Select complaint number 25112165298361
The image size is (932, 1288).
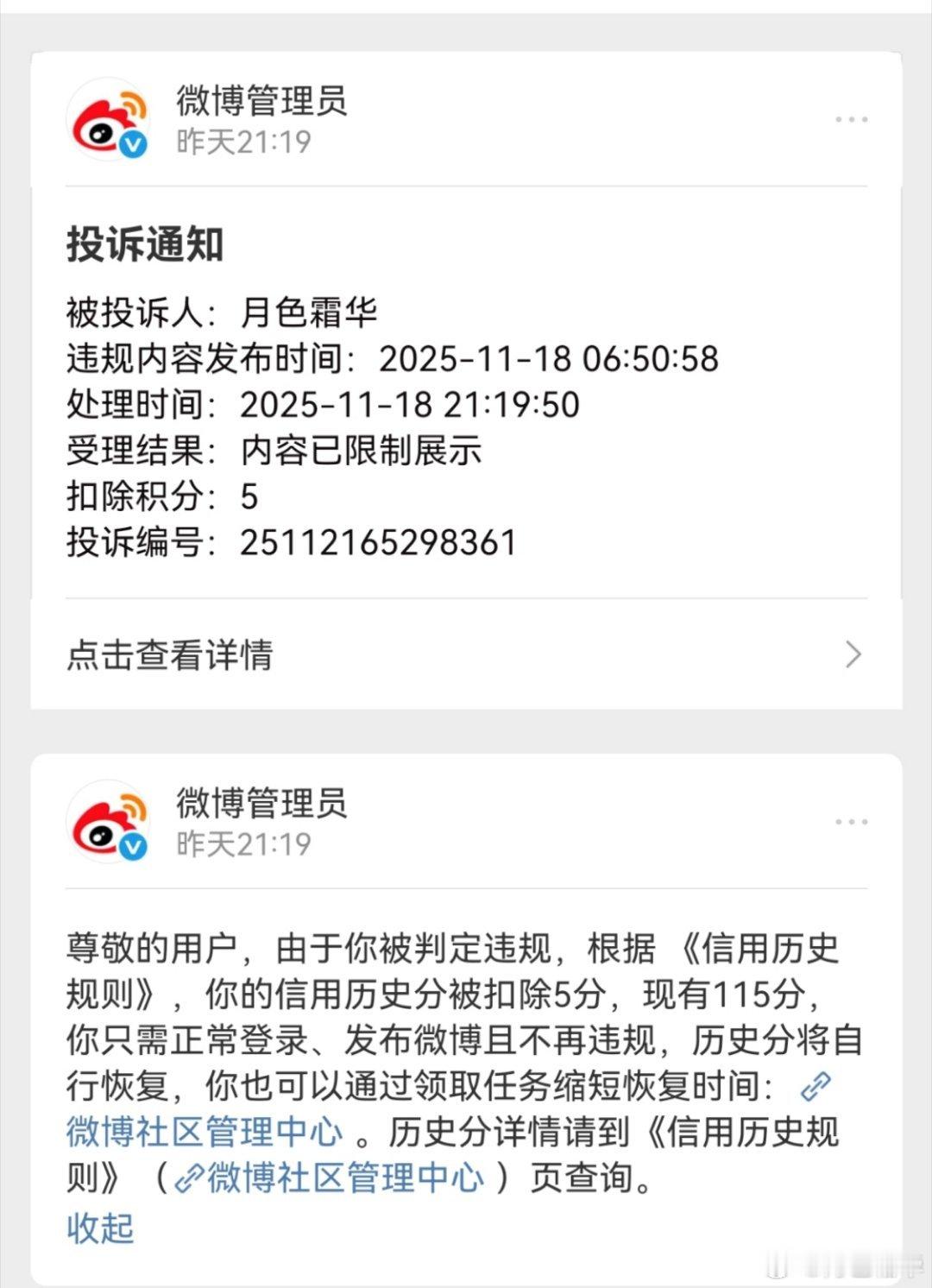pyautogui.click(x=377, y=542)
